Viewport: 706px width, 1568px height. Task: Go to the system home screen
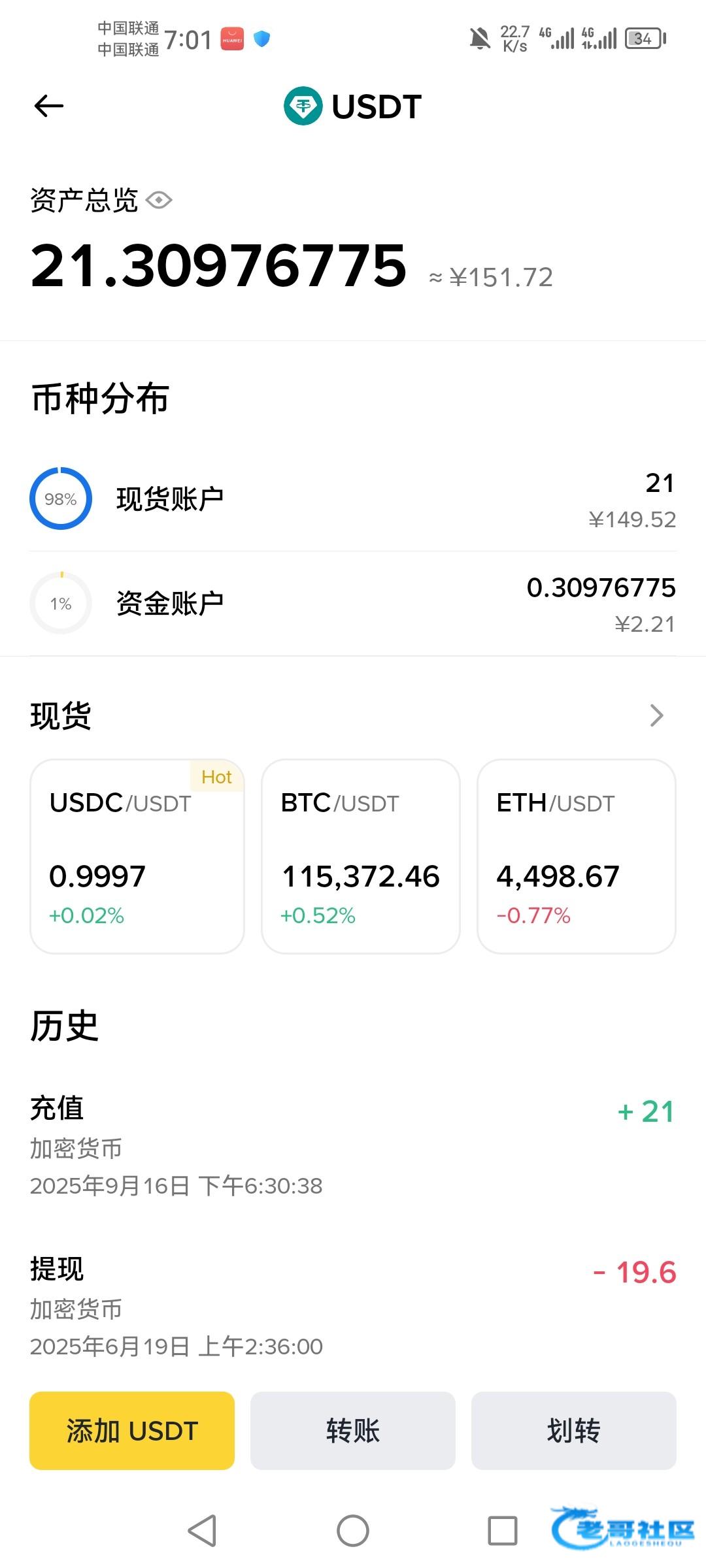[x=353, y=1531]
